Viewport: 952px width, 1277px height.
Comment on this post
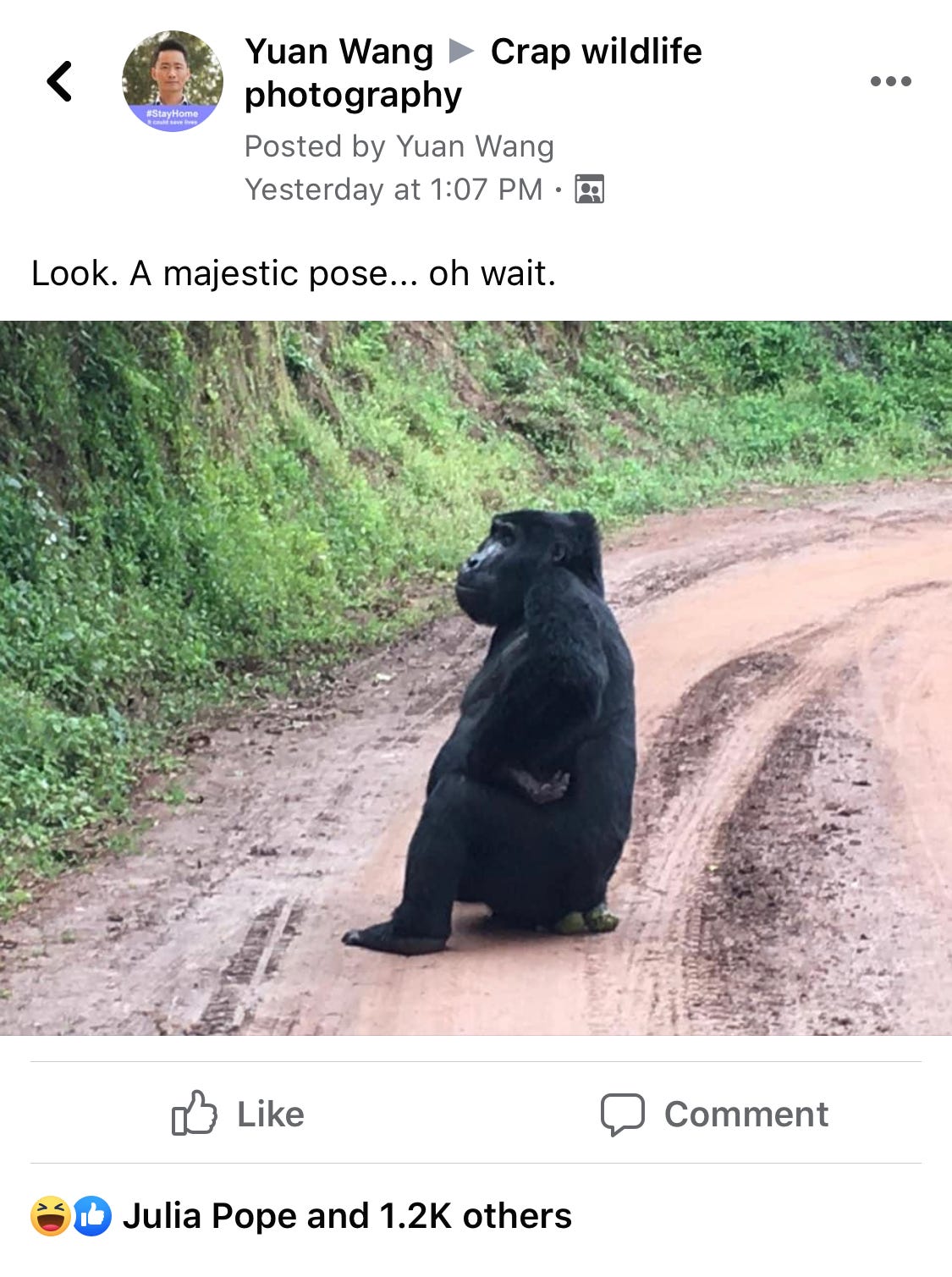[715, 1114]
